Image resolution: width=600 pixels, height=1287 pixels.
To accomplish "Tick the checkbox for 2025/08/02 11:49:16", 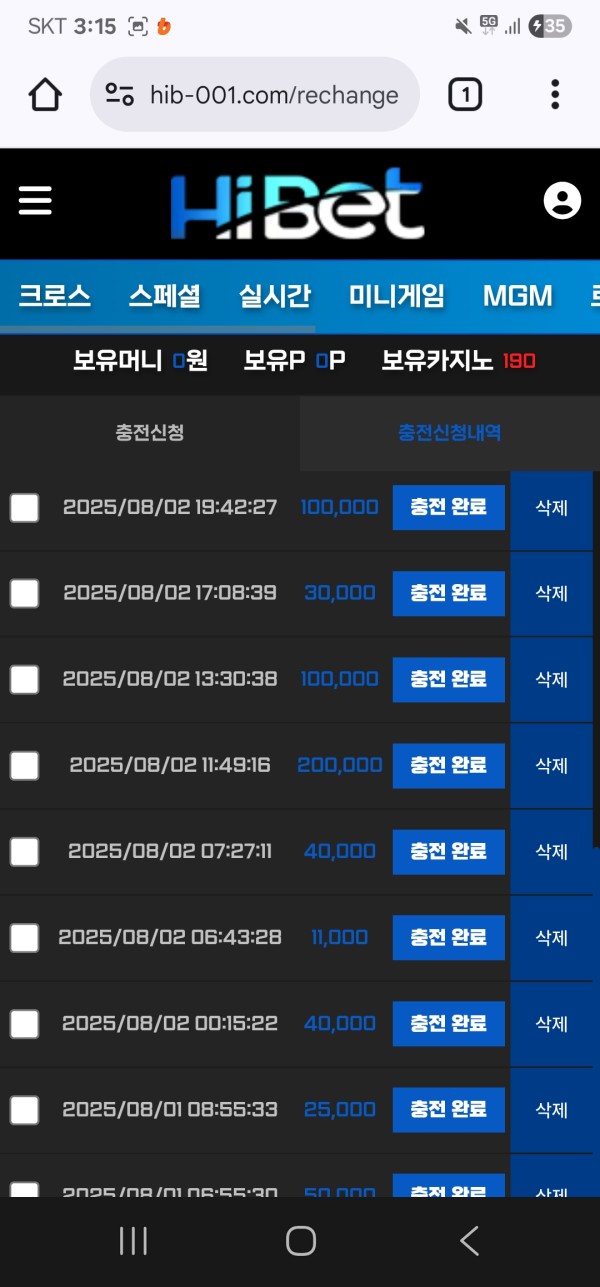I will tap(24, 766).
